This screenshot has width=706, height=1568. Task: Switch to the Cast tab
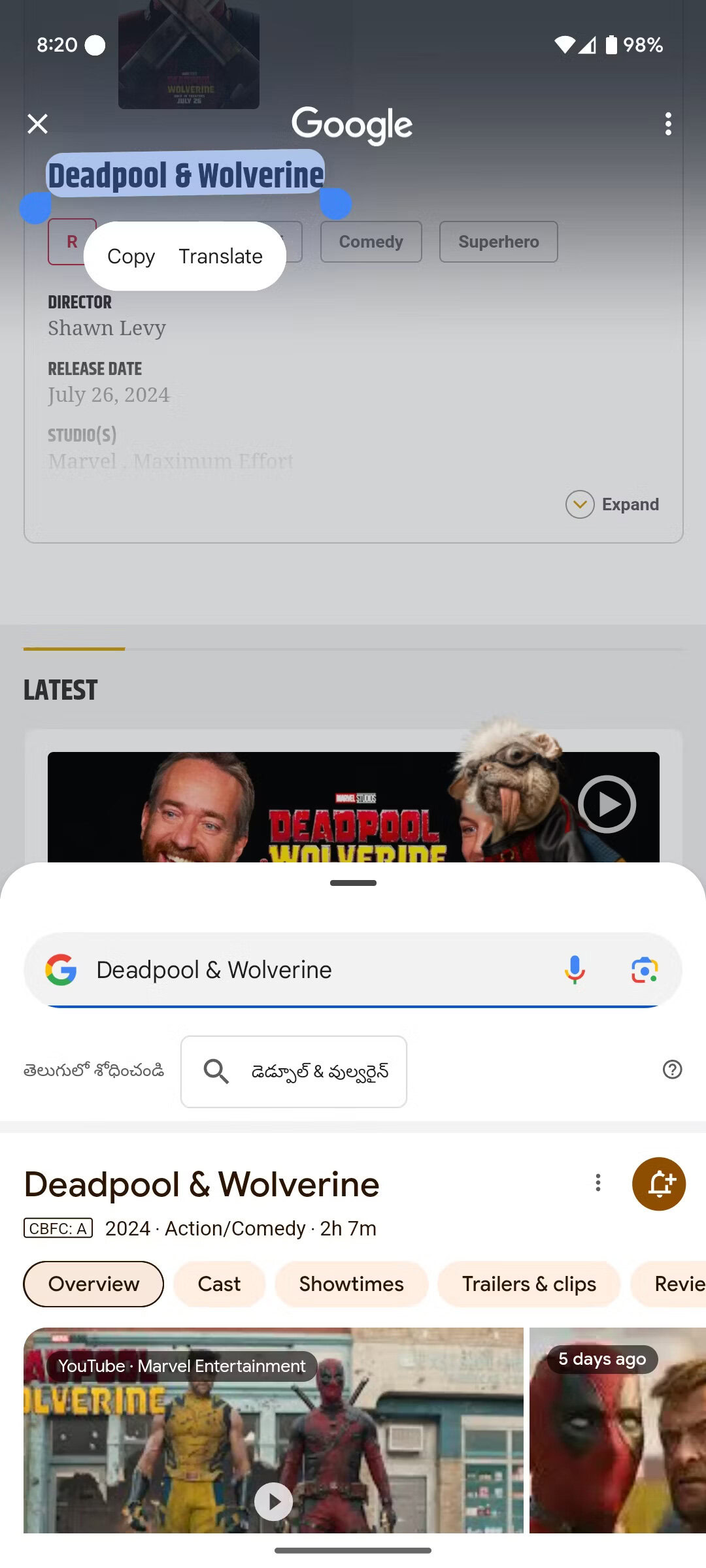(219, 1284)
